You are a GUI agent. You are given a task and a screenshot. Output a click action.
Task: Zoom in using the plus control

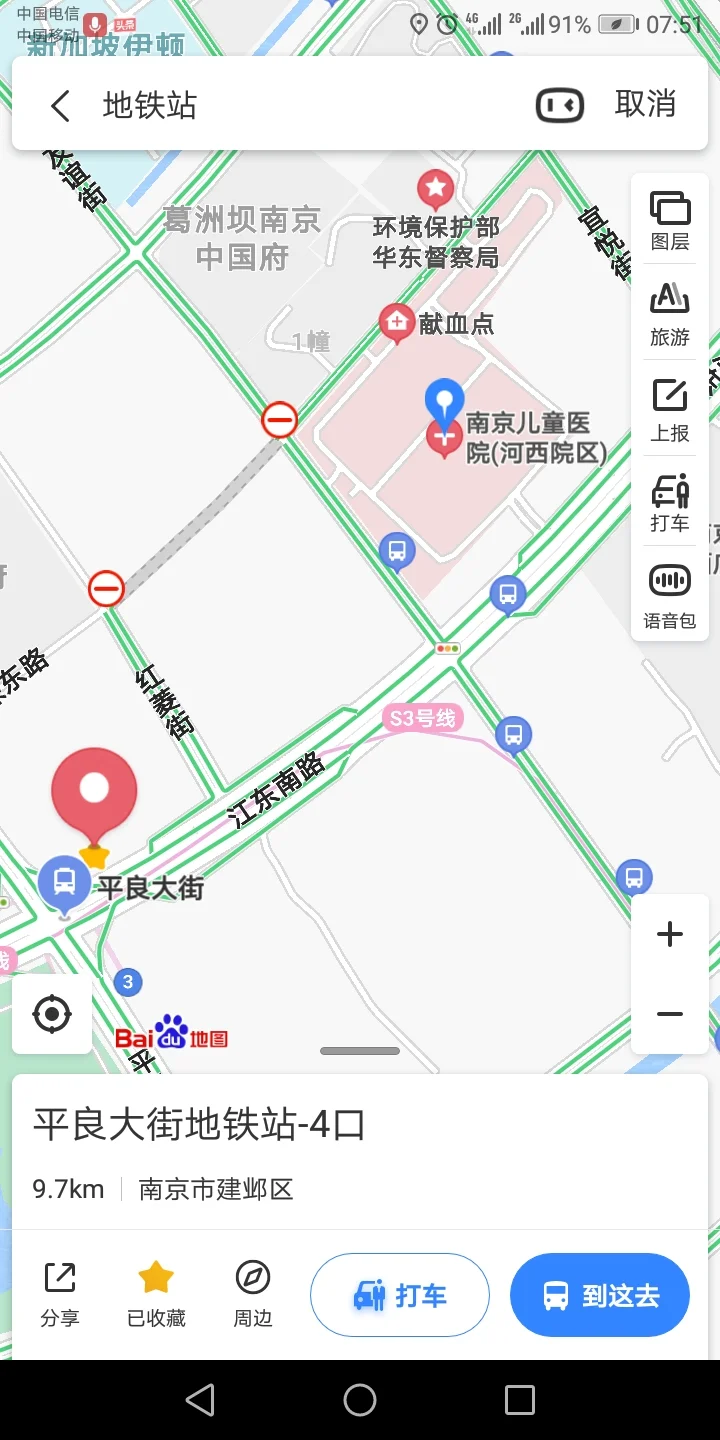pos(669,933)
